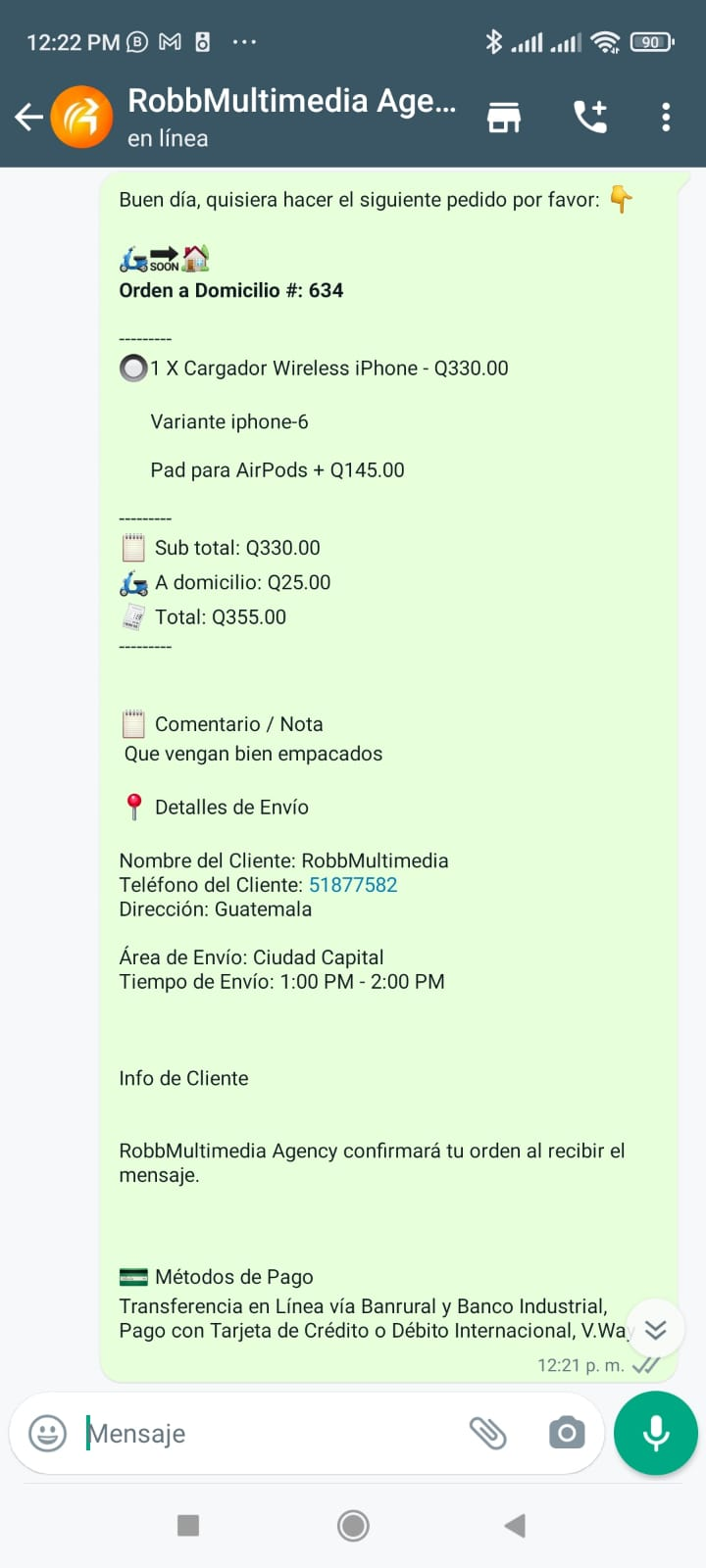Jump to the latest message

click(656, 1329)
